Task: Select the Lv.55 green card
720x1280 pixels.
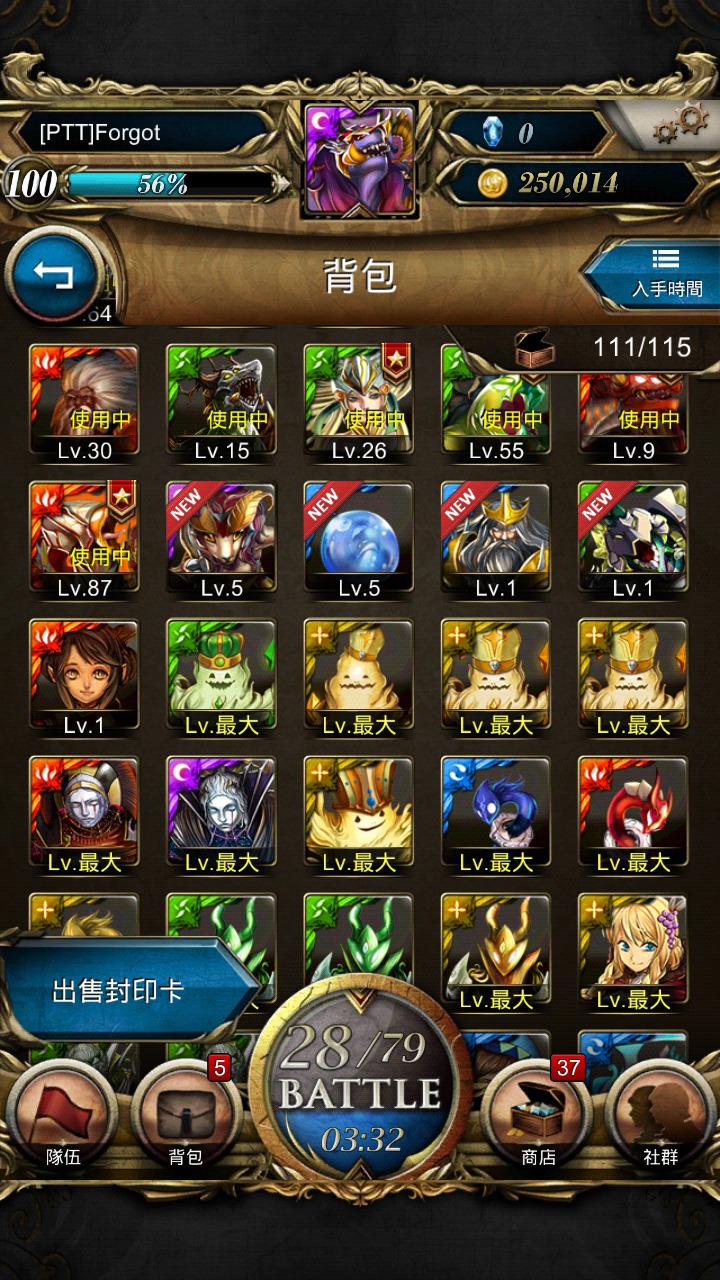Action: pos(496,404)
